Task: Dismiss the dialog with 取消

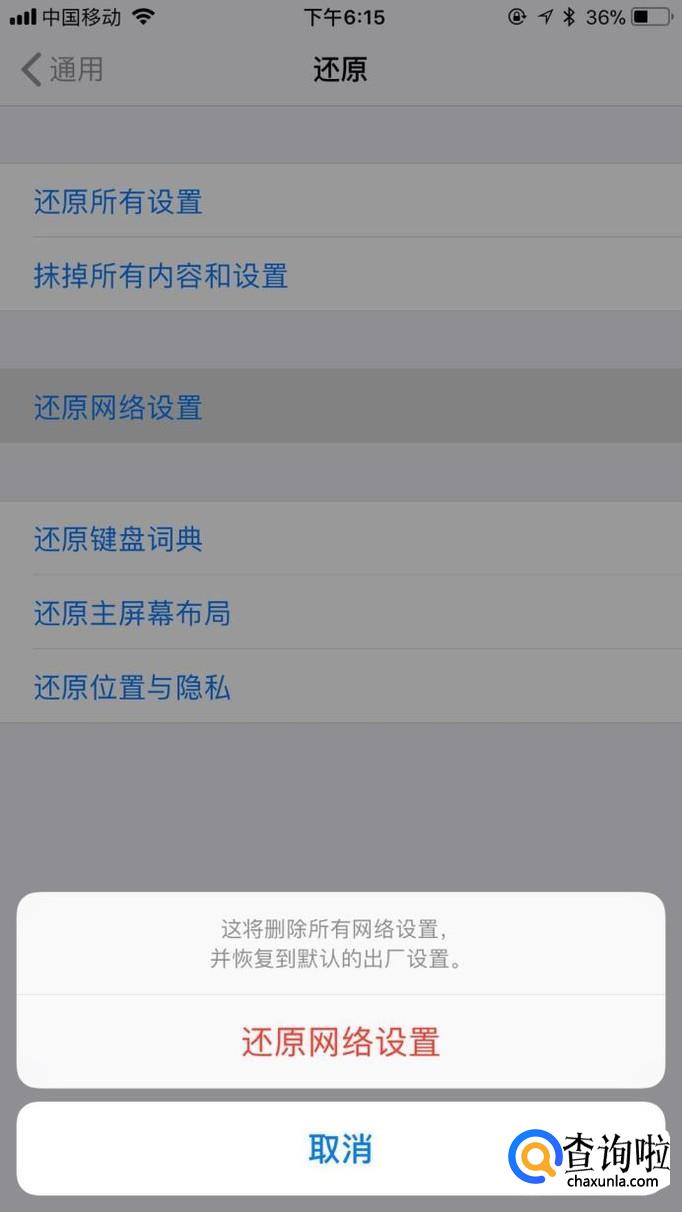Action: [340, 1149]
